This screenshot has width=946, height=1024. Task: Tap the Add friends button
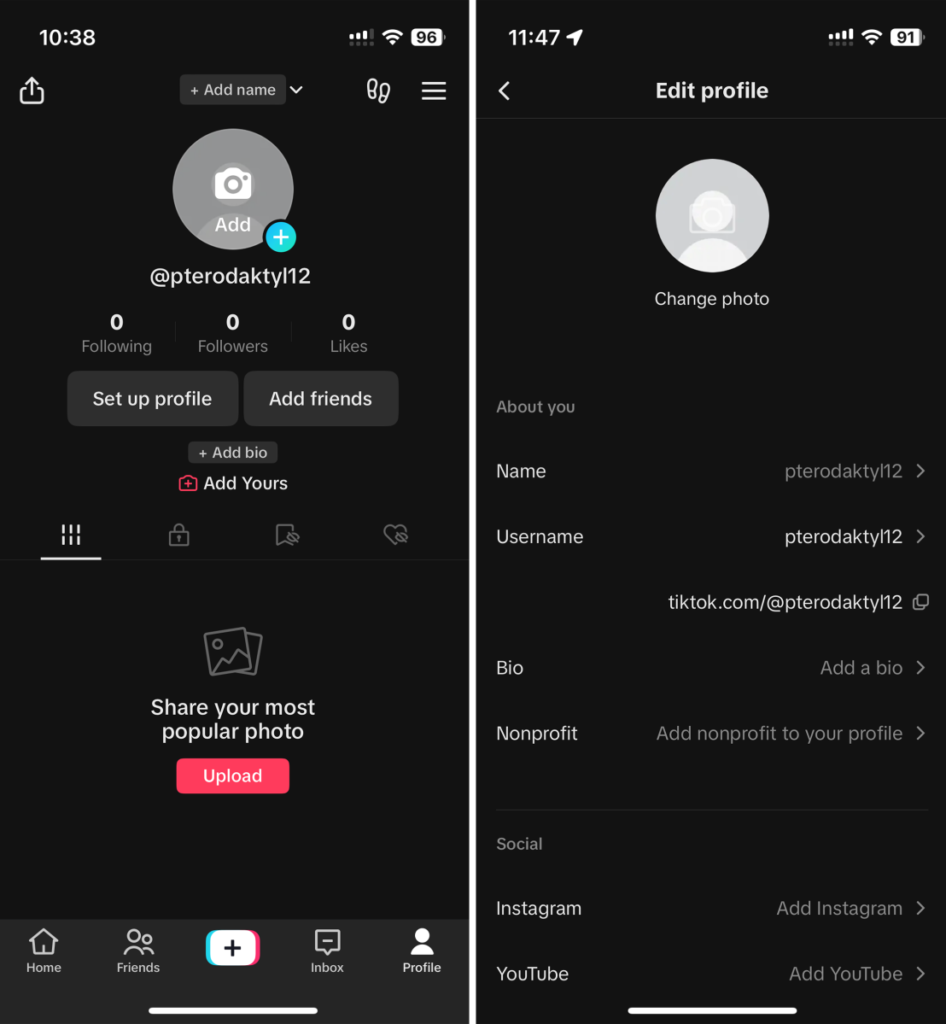[320, 399]
